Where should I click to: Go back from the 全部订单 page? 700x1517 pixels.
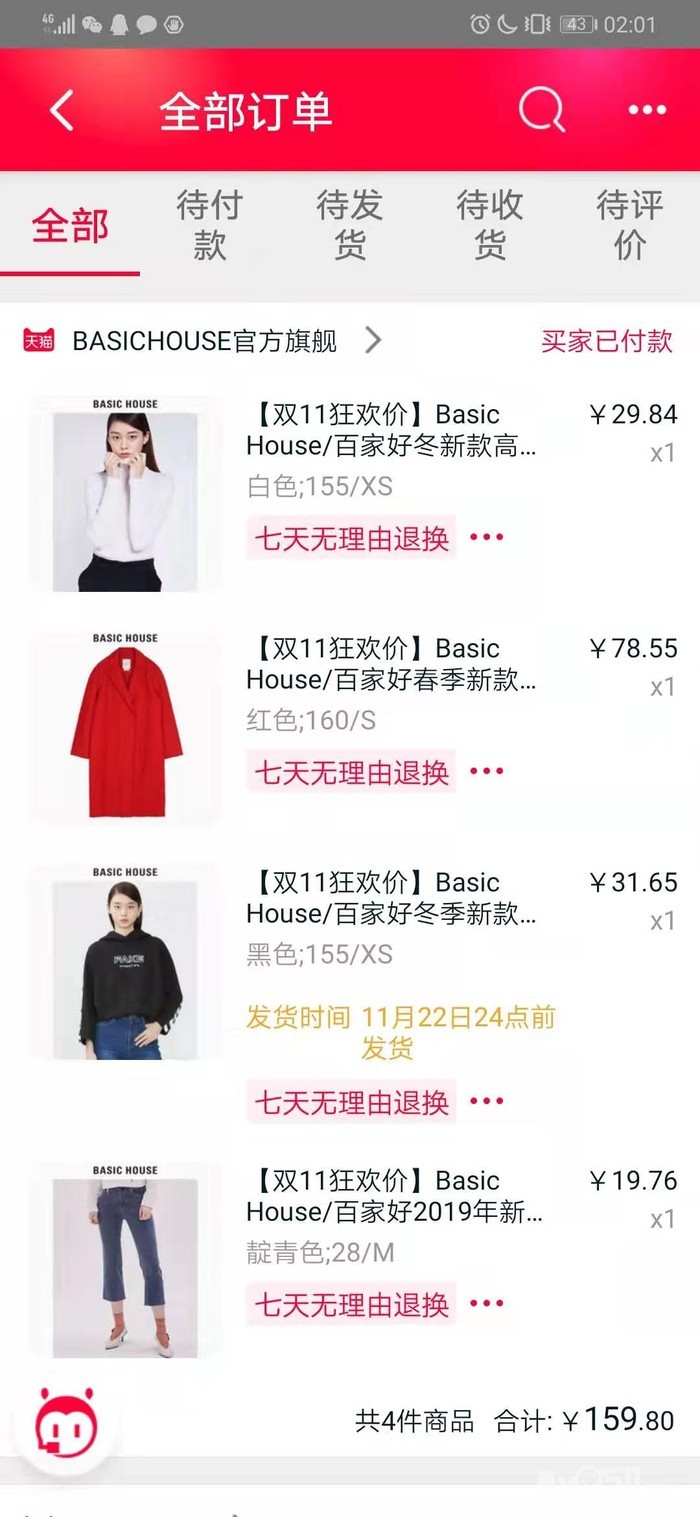(x=62, y=110)
